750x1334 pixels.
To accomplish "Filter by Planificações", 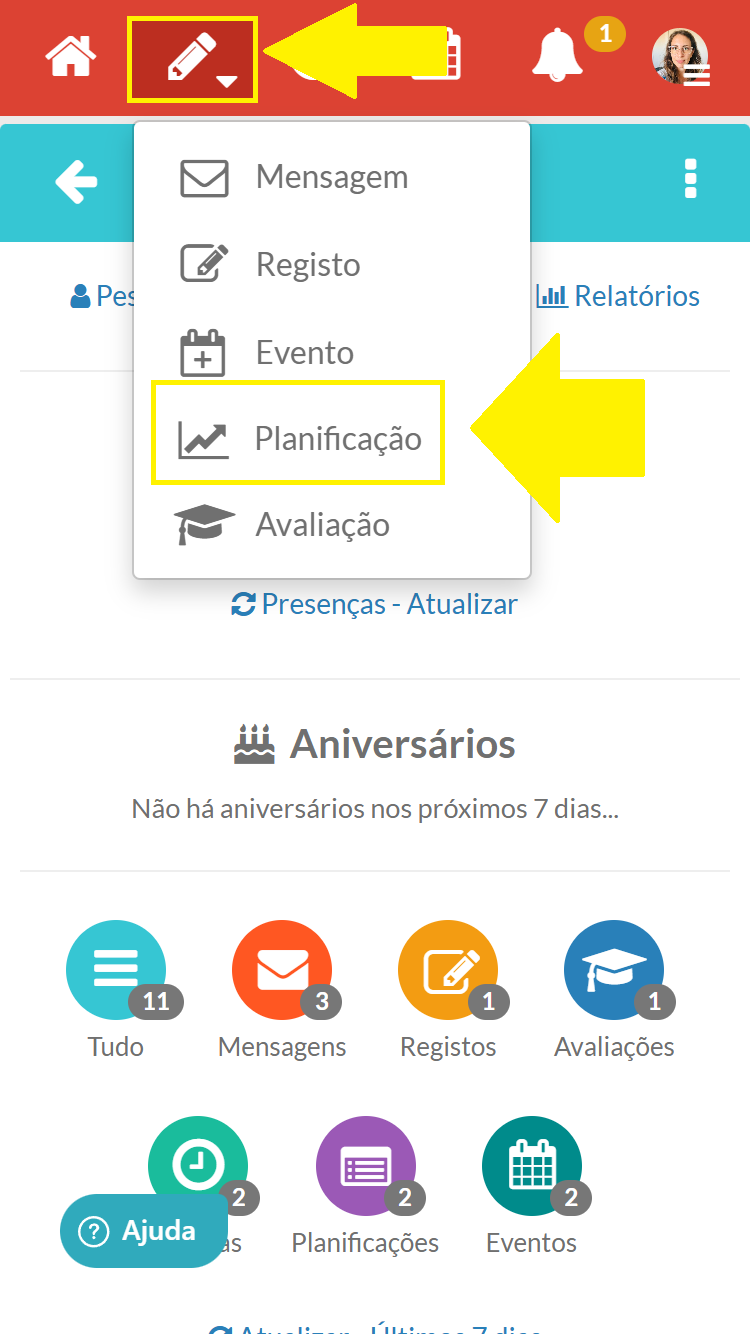I will pyautogui.click(x=365, y=1166).
